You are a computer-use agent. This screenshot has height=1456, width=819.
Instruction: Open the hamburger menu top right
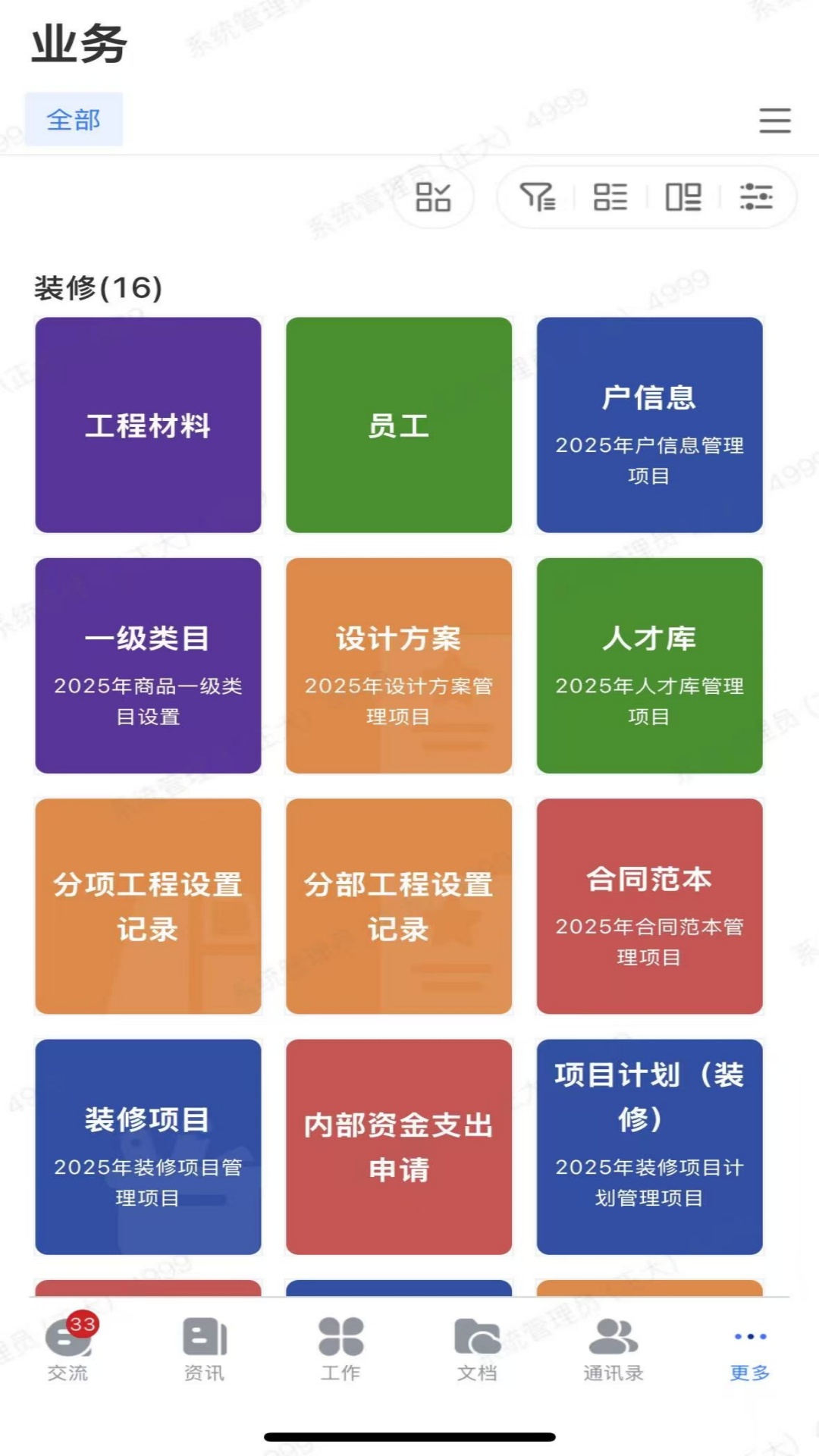point(775,121)
